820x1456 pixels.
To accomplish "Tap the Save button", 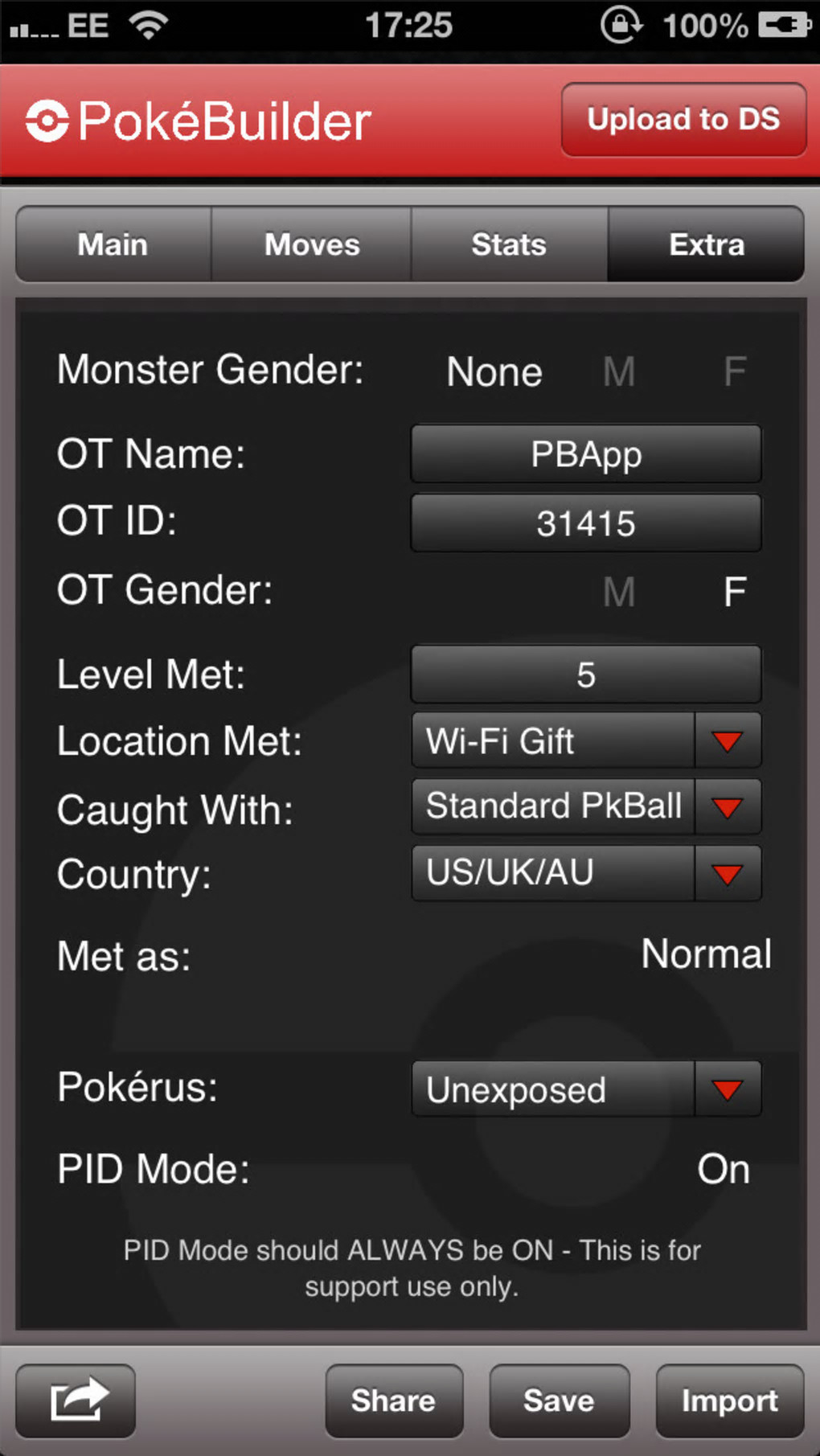I will point(559,1401).
